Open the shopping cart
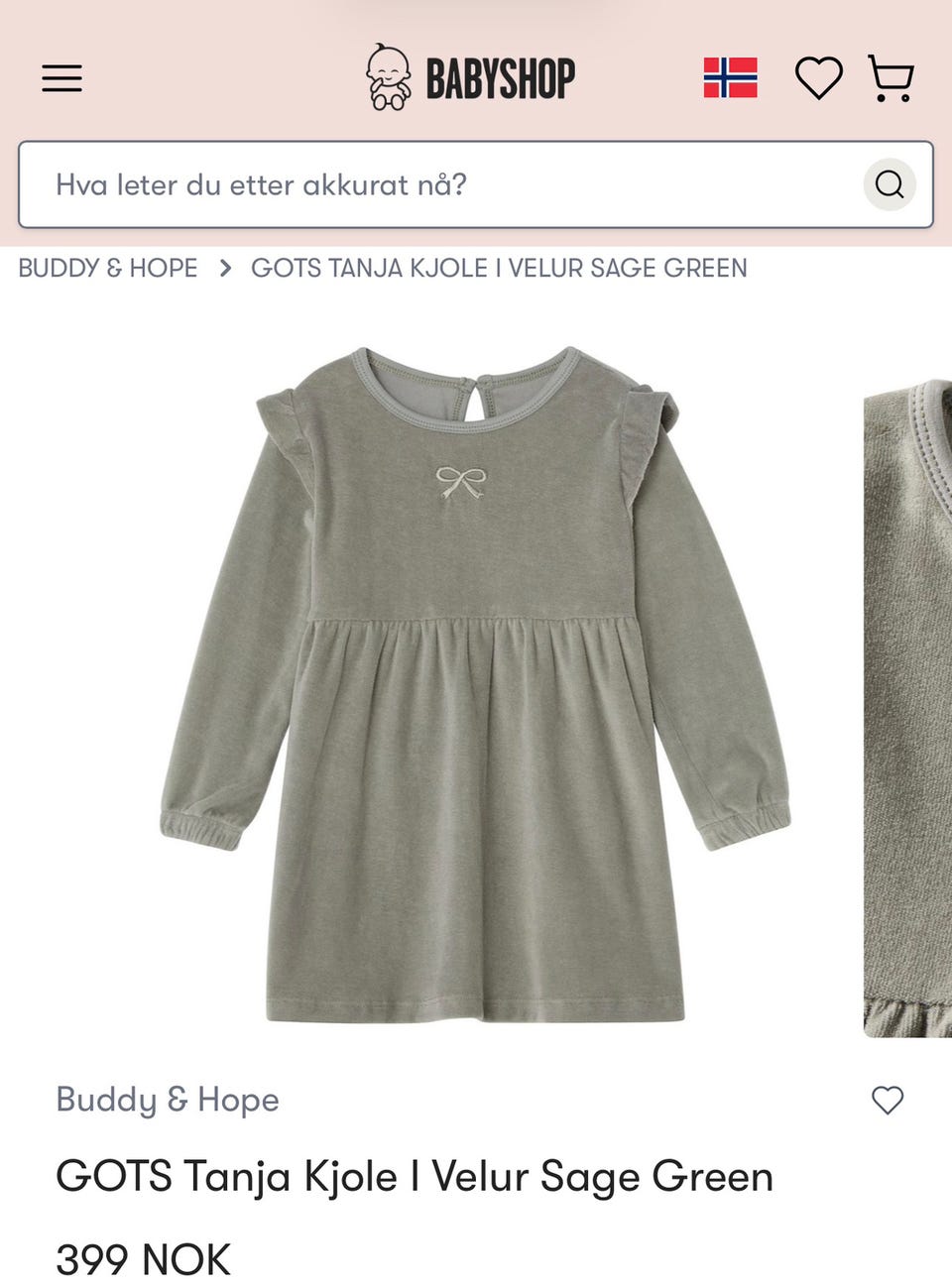Image resolution: width=952 pixels, height=1288 pixels. pyautogui.click(x=892, y=77)
